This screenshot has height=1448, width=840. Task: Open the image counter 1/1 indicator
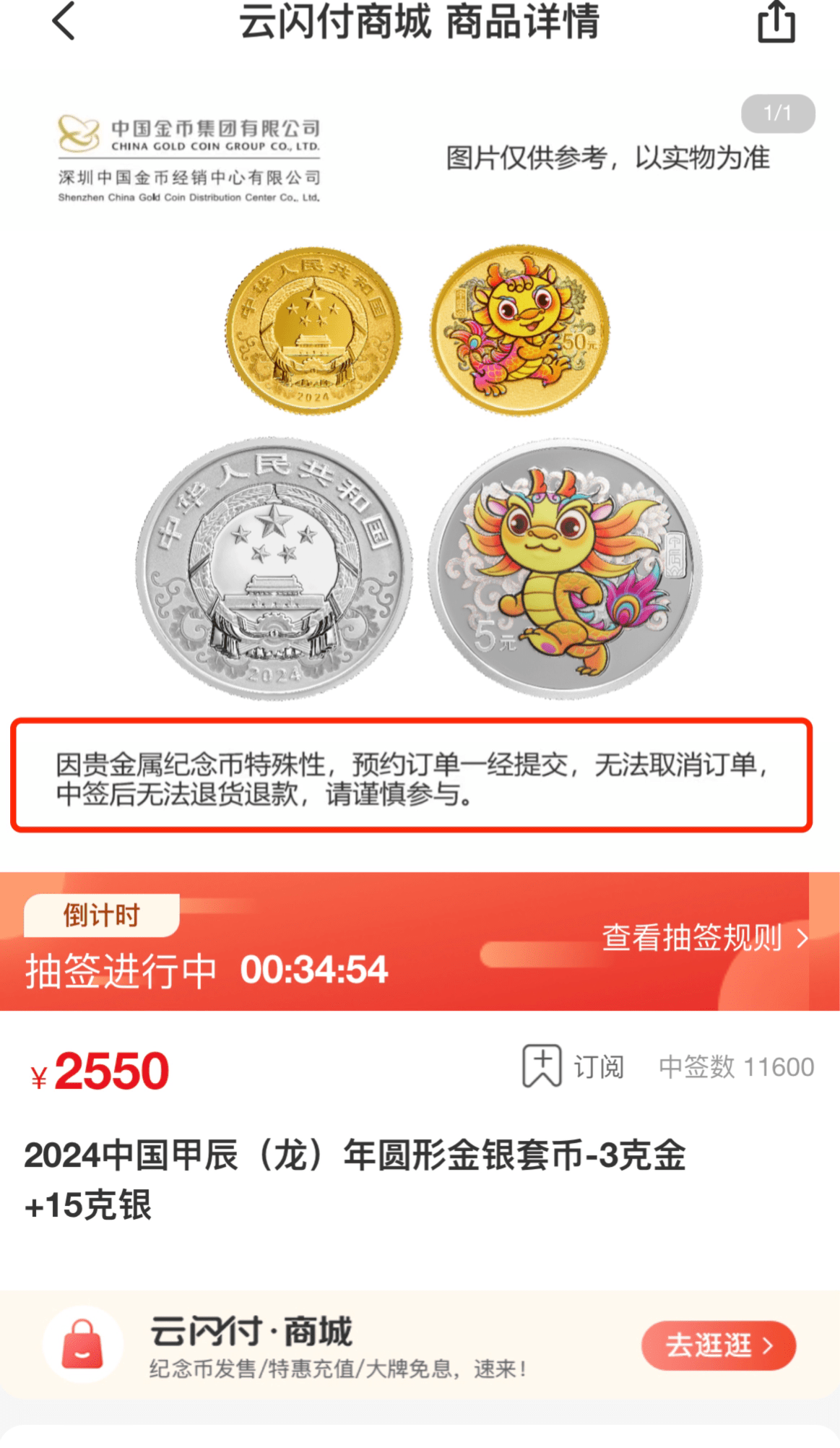[x=776, y=112]
